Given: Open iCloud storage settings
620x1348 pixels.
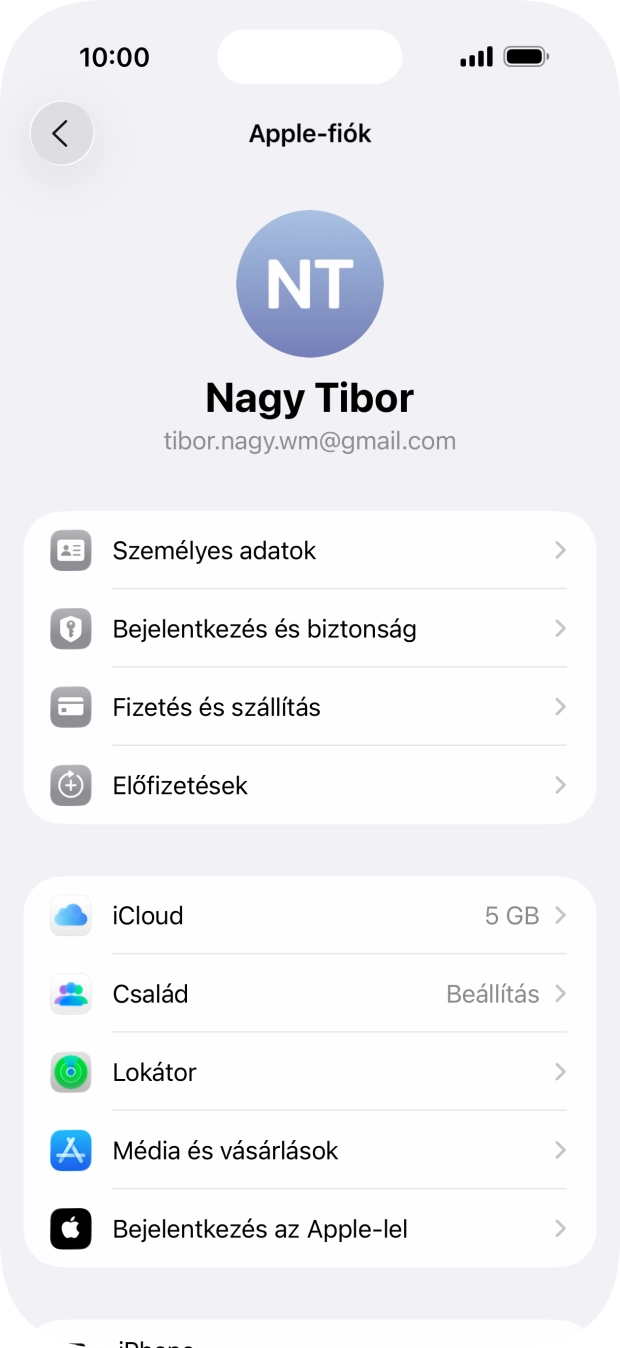Looking at the screenshot, I should tap(310, 915).
